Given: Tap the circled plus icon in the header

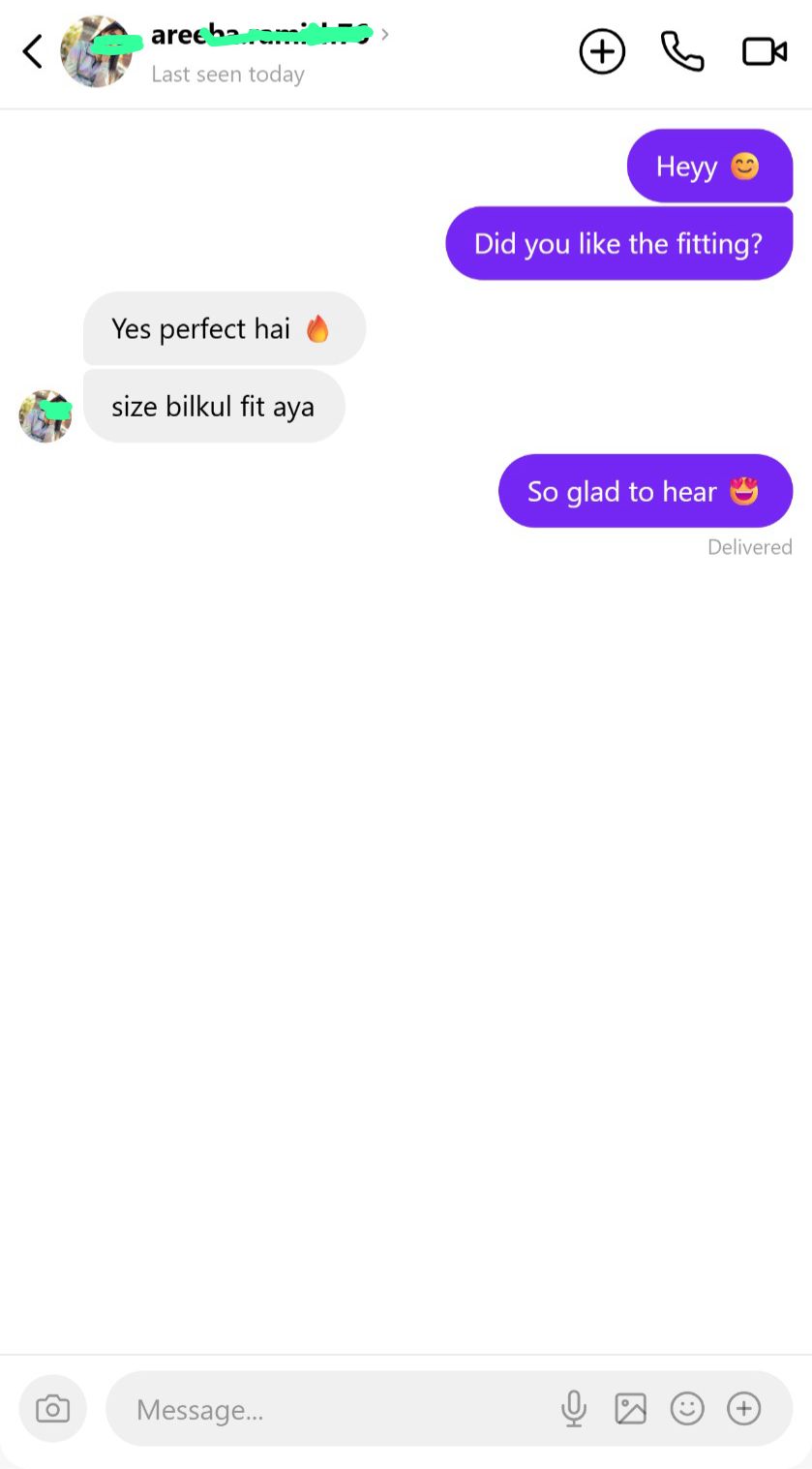Looking at the screenshot, I should pyautogui.click(x=602, y=51).
